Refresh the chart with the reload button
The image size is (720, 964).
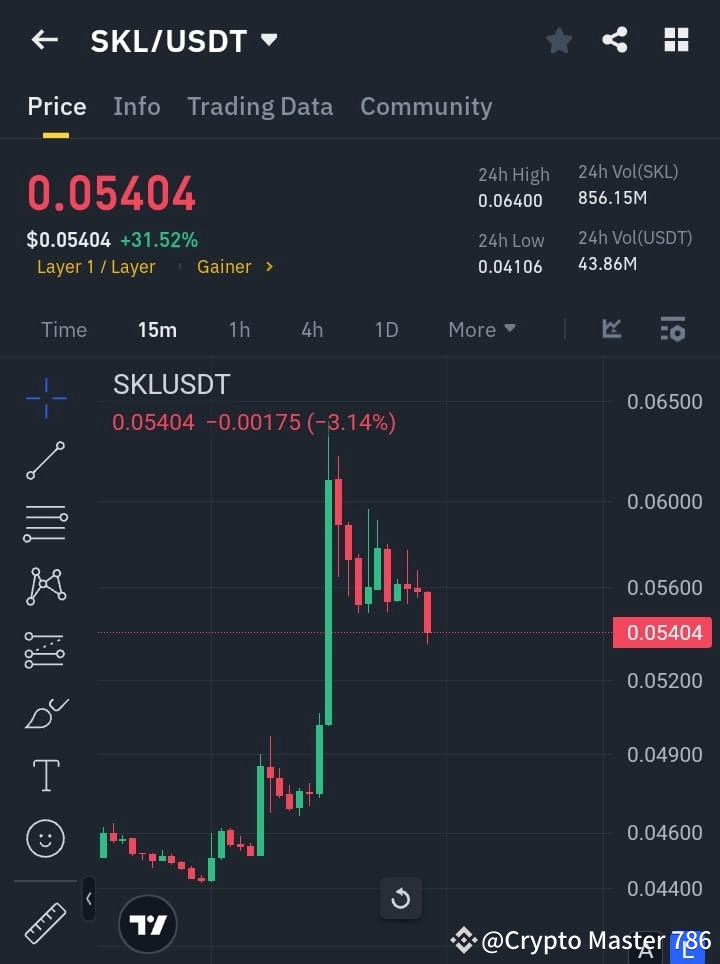[x=401, y=898]
